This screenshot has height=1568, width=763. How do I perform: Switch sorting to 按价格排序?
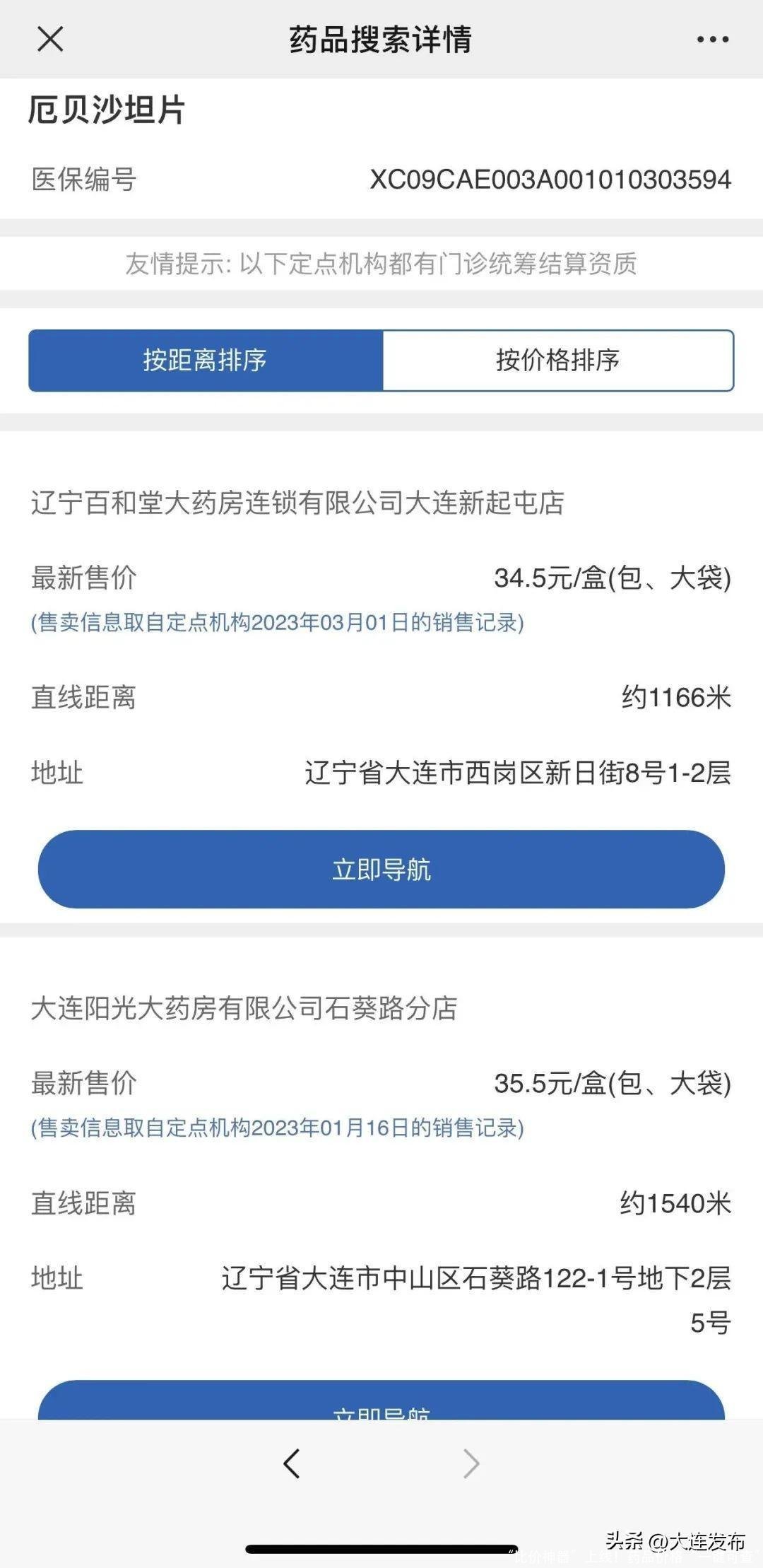[557, 361]
